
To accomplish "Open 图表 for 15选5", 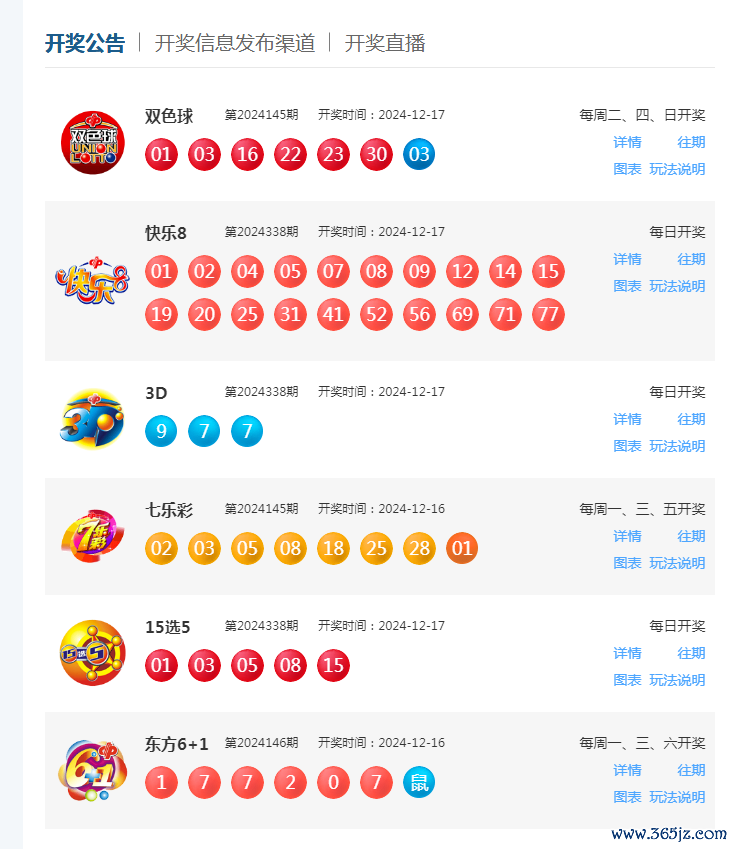I will click(x=627, y=680).
